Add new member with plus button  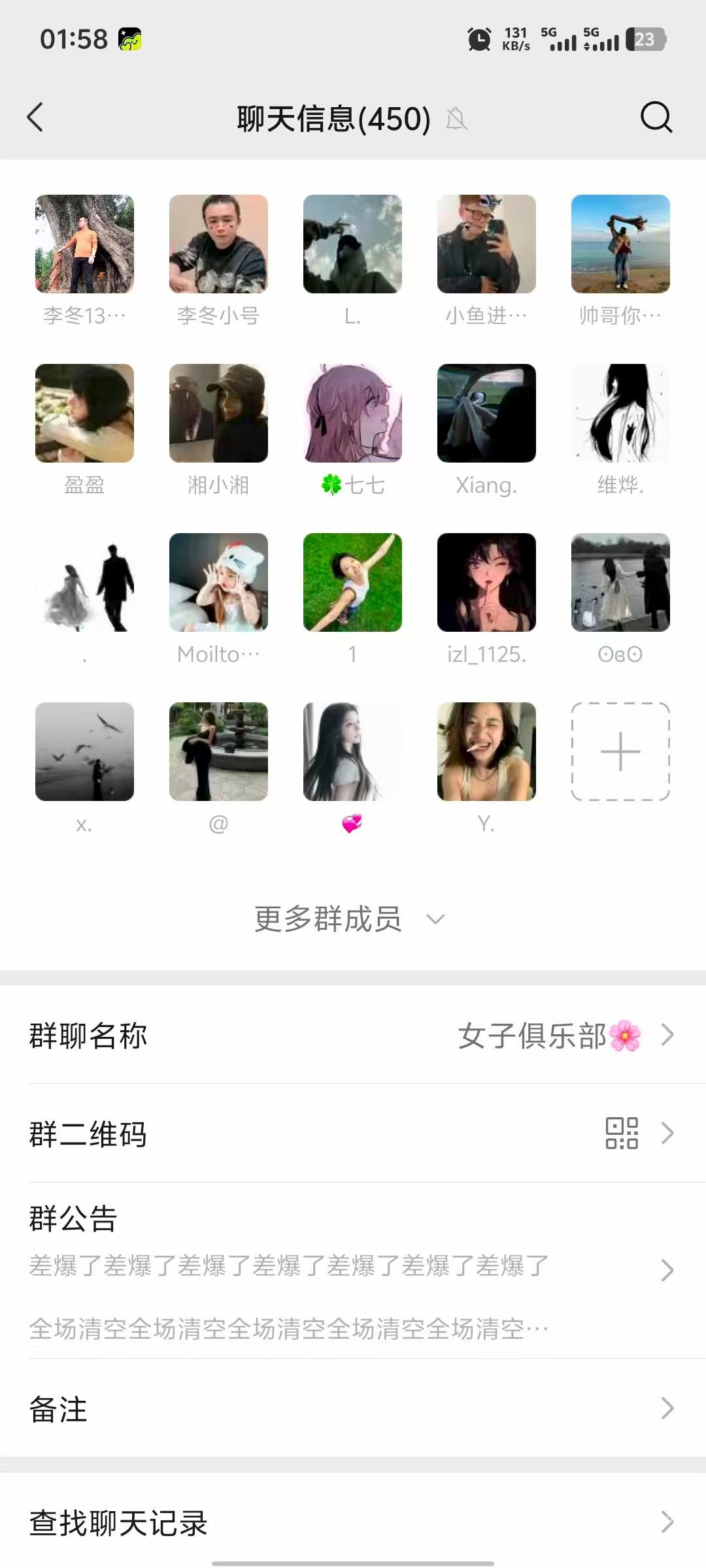(x=620, y=751)
